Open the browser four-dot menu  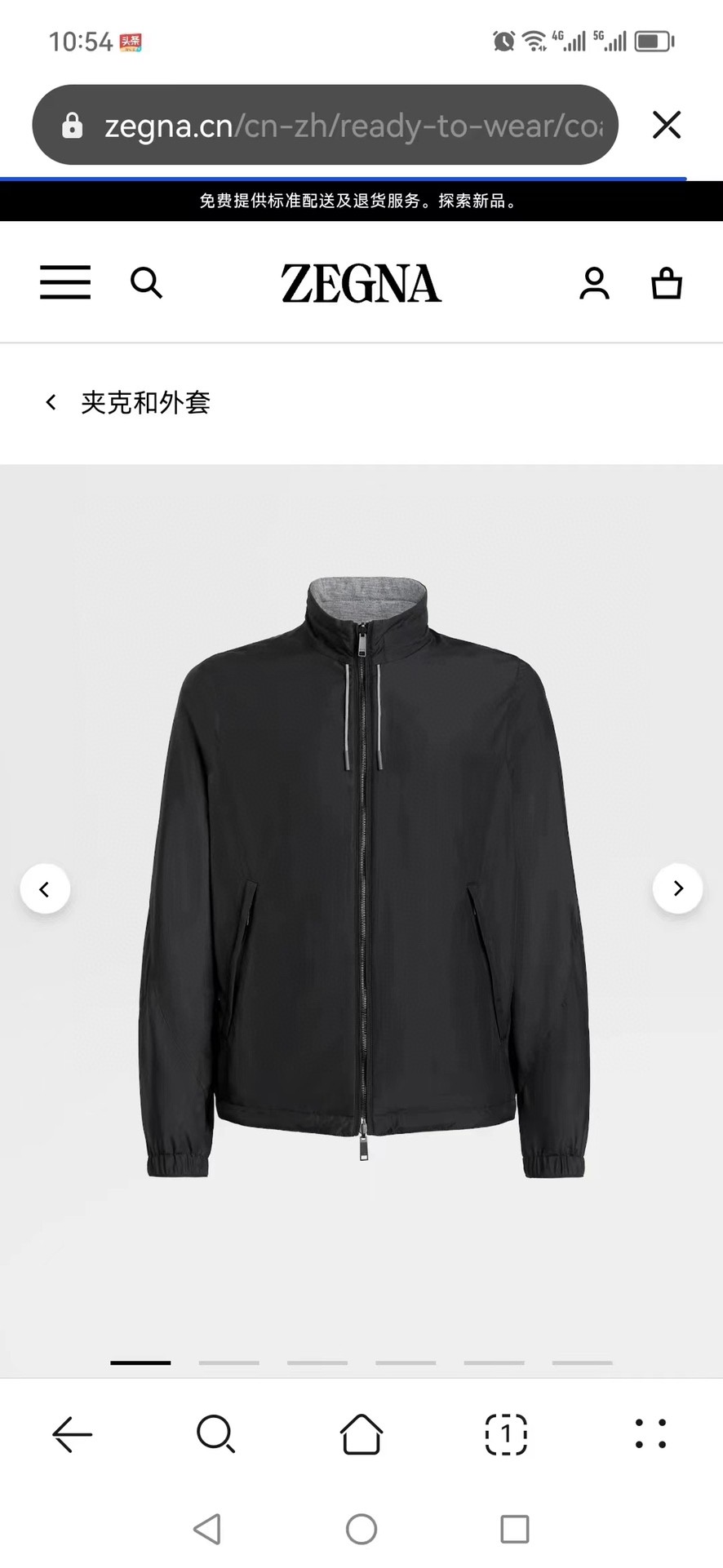click(650, 1433)
